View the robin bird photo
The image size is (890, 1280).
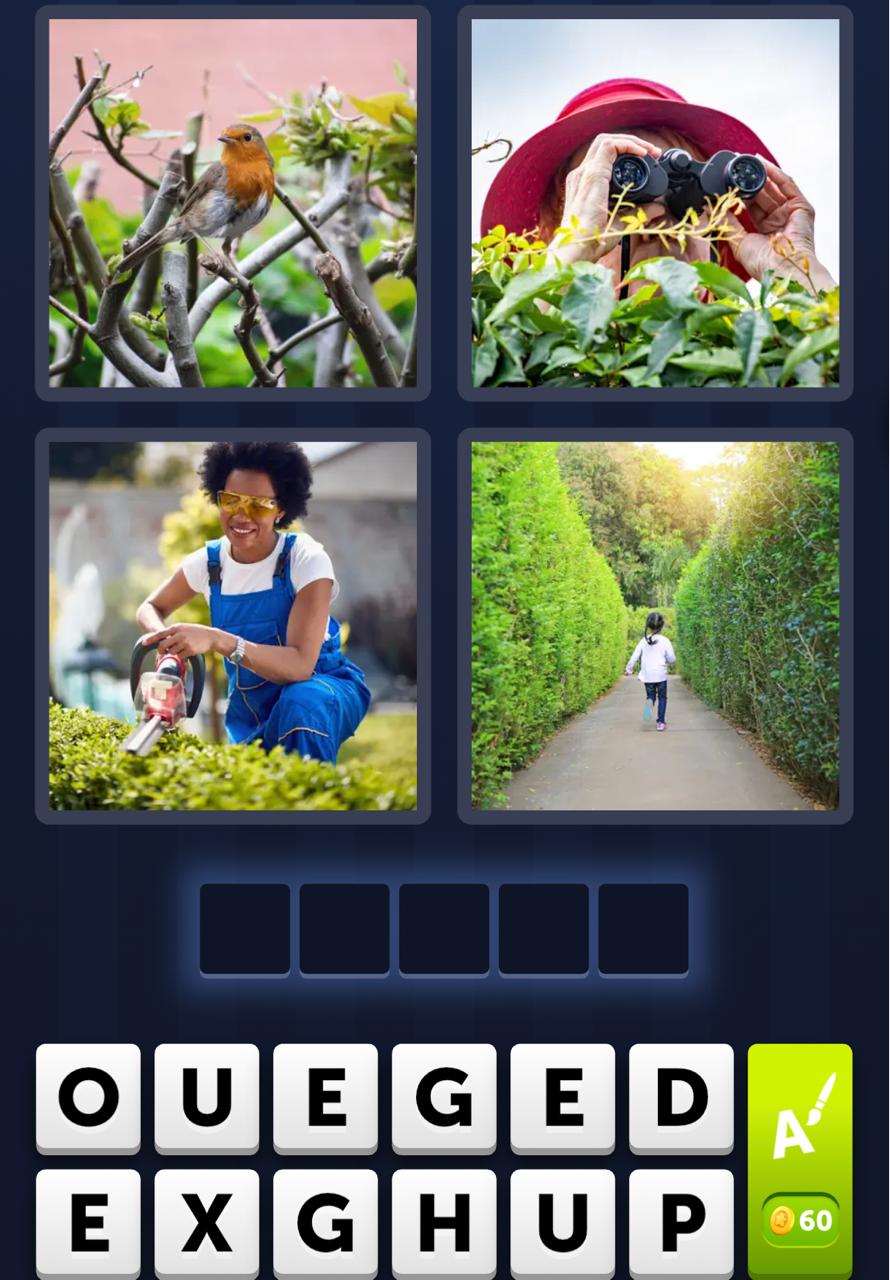pyautogui.click(x=233, y=203)
